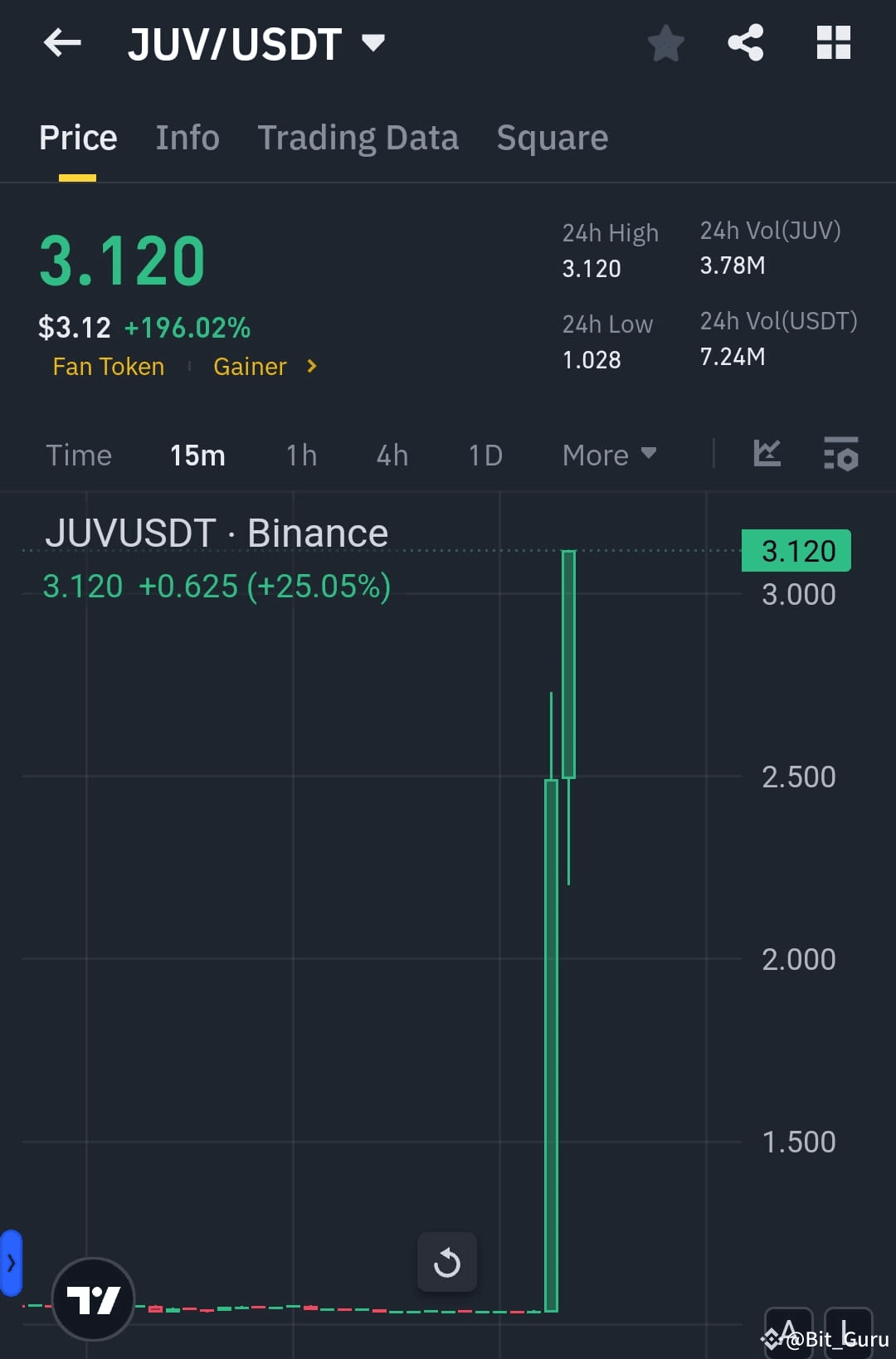Viewport: 896px width, 1359px height.
Task: Tap the share icon to share JUV/USDT
Action: pyautogui.click(x=746, y=43)
